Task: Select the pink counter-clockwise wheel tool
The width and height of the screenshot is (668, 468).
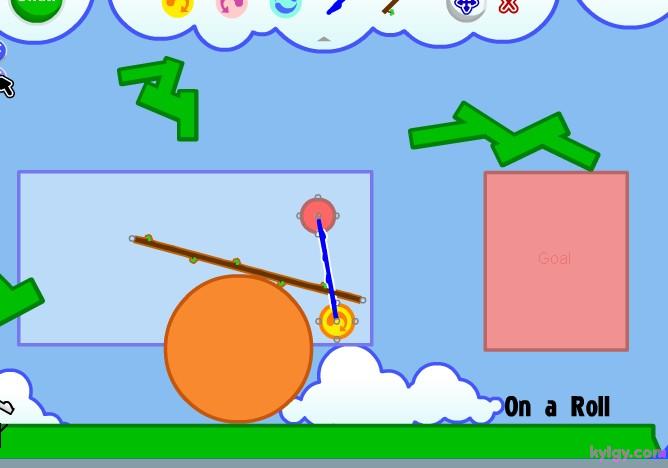Action: click(231, 6)
